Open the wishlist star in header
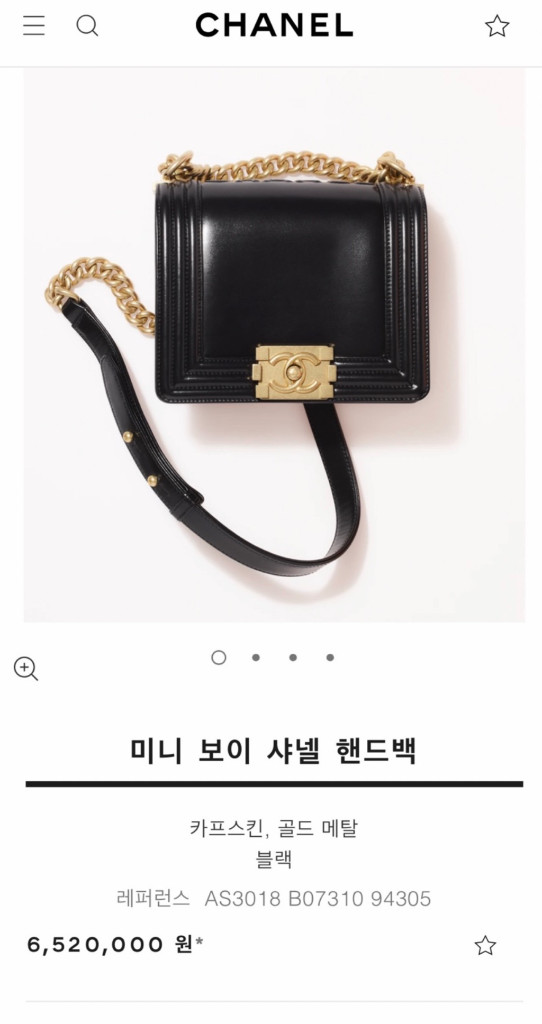Screen dimensions: 542x1024 [497, 26]
